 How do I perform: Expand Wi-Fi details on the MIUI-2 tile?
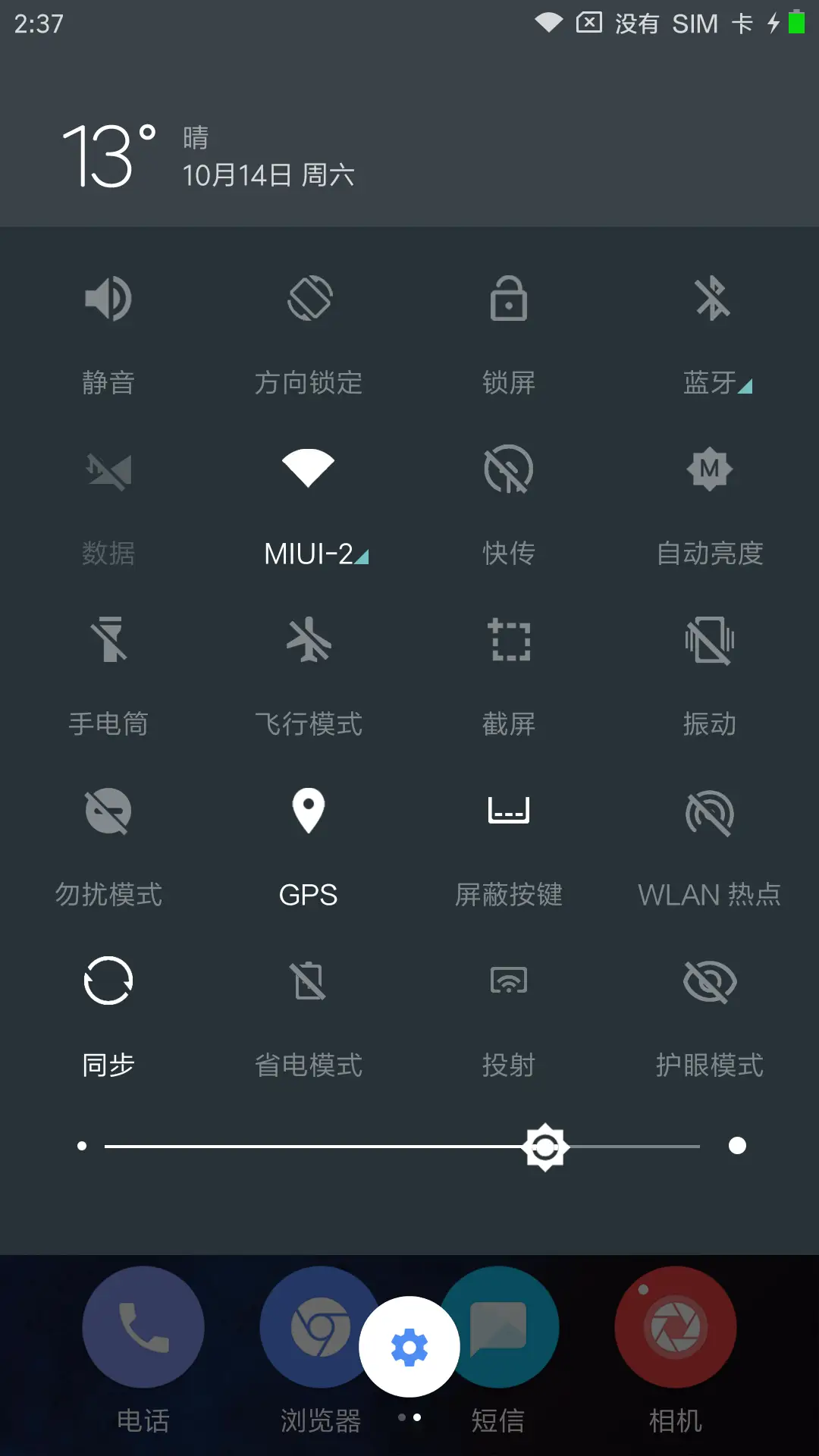tap(362, 557)
